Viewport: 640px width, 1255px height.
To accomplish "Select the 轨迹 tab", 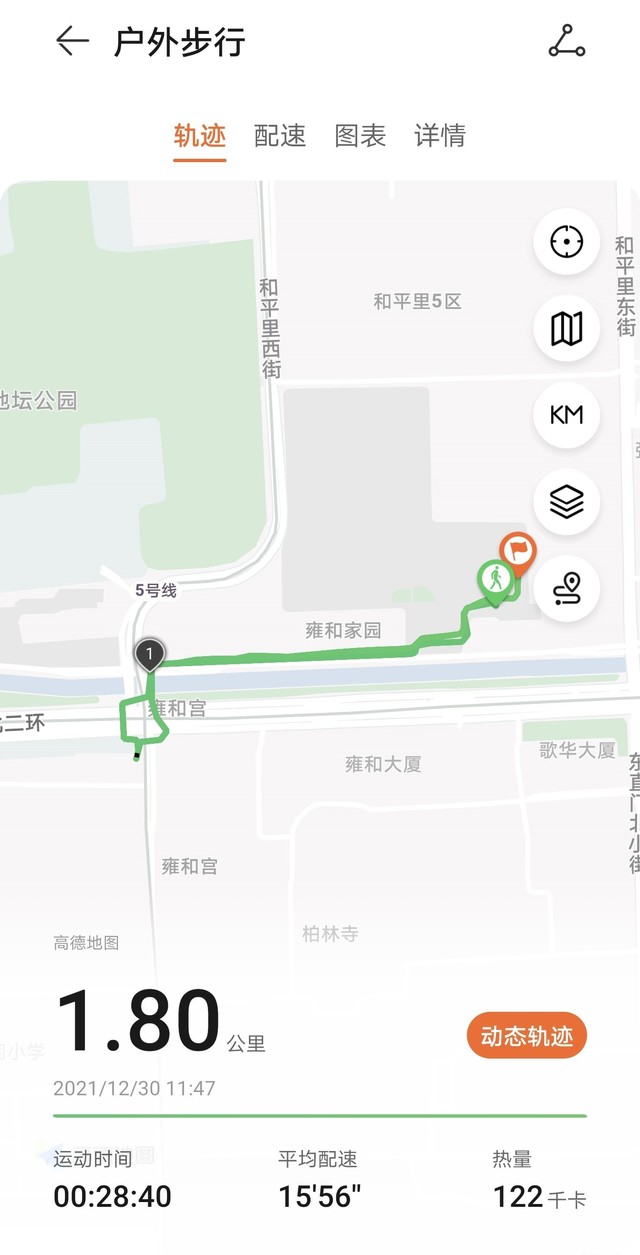I will (x=200, y=136).
